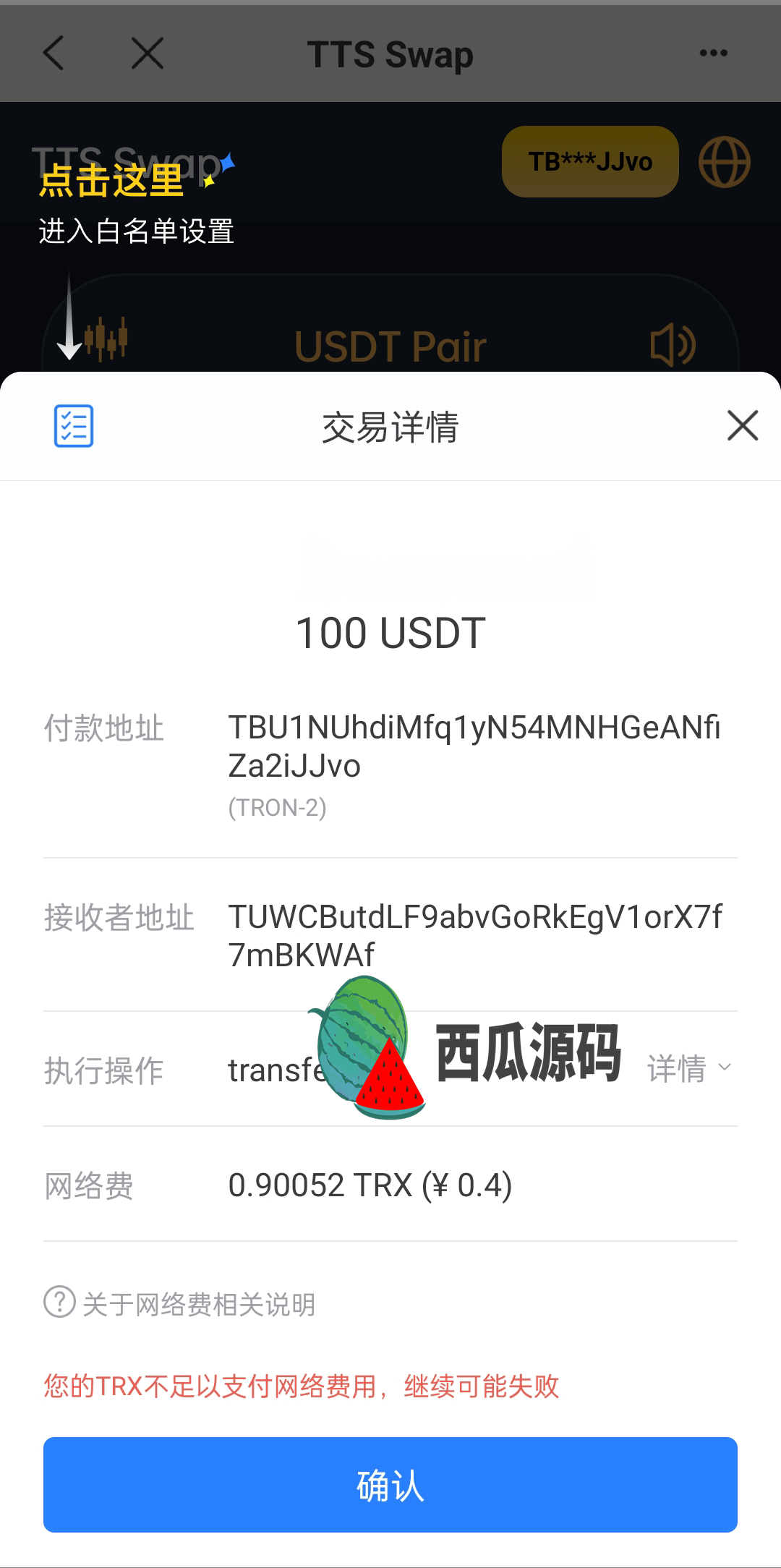Image resolution: width=781 pixels, height=1568 pixels.
Task: Confirm the transaction with 确认
Action: pos(390,1485)
